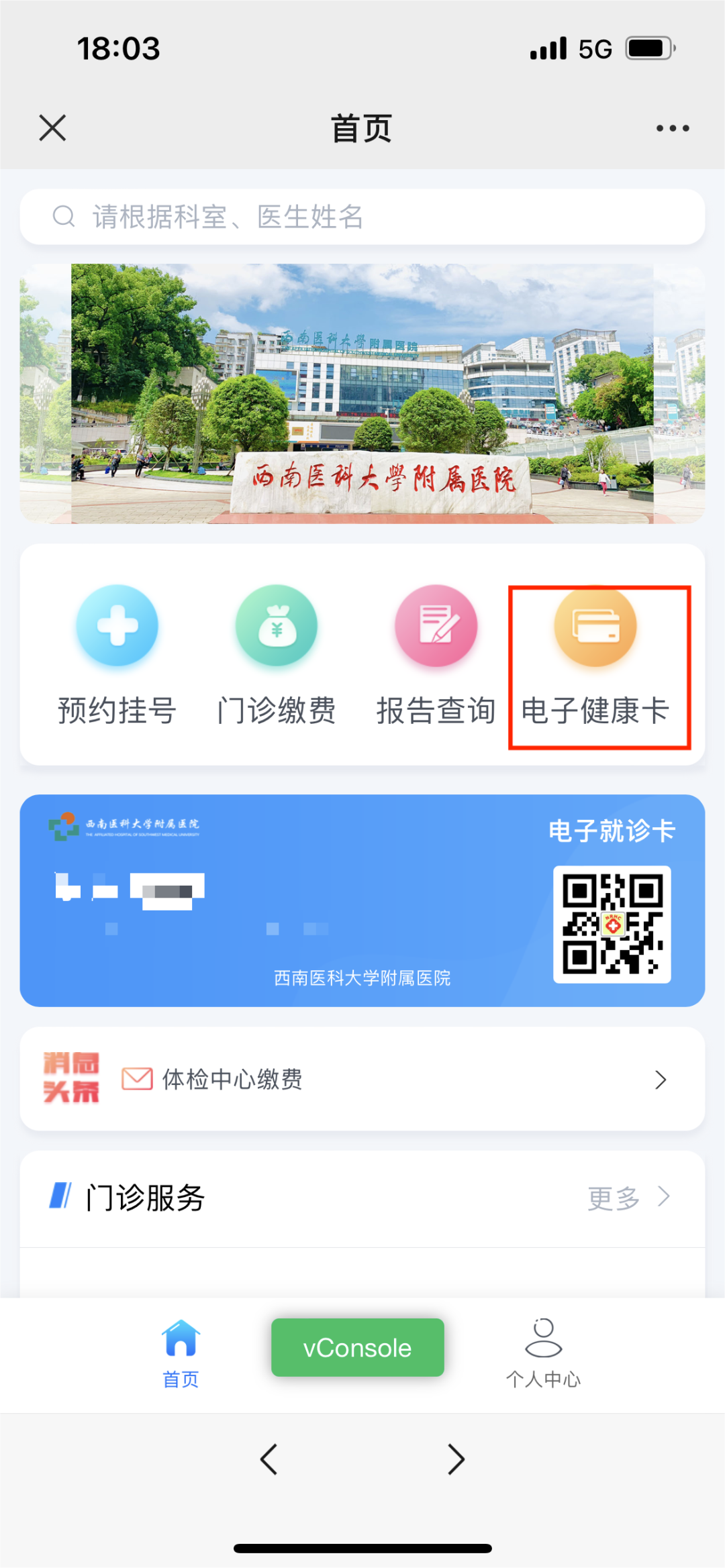The width and height of the screenshot is (725, 1568).
Task: Open 个人中心 personal center icon
Action: coord(544,1341)
